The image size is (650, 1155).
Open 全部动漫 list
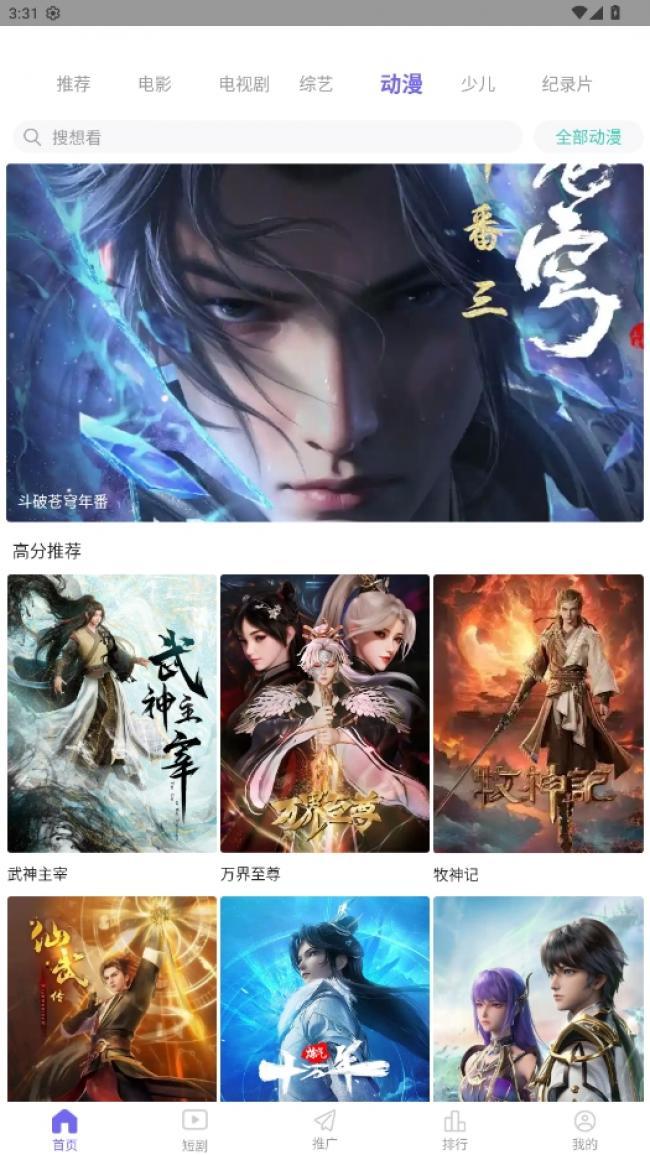tap(588, 137)
